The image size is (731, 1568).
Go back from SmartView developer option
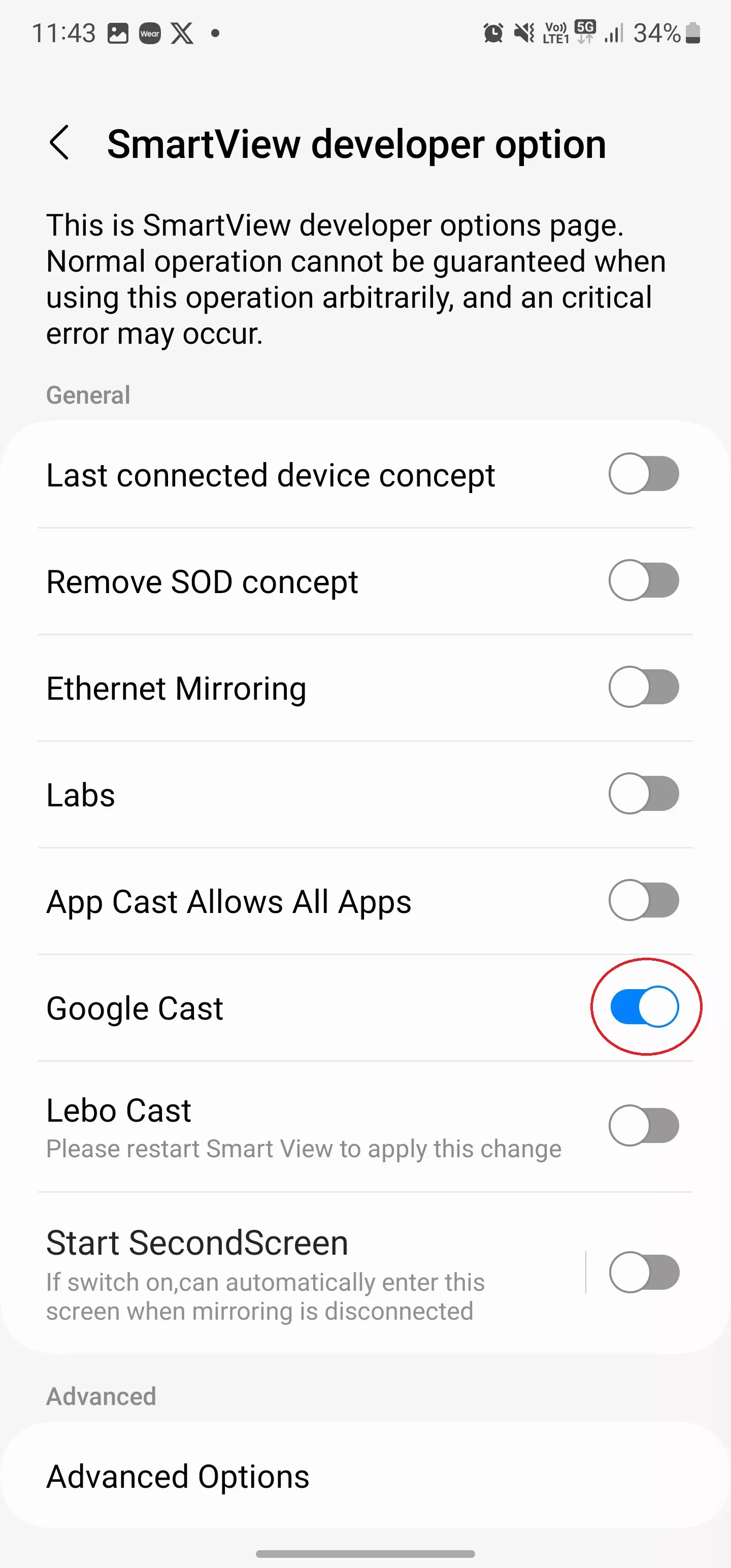[60, 144]
